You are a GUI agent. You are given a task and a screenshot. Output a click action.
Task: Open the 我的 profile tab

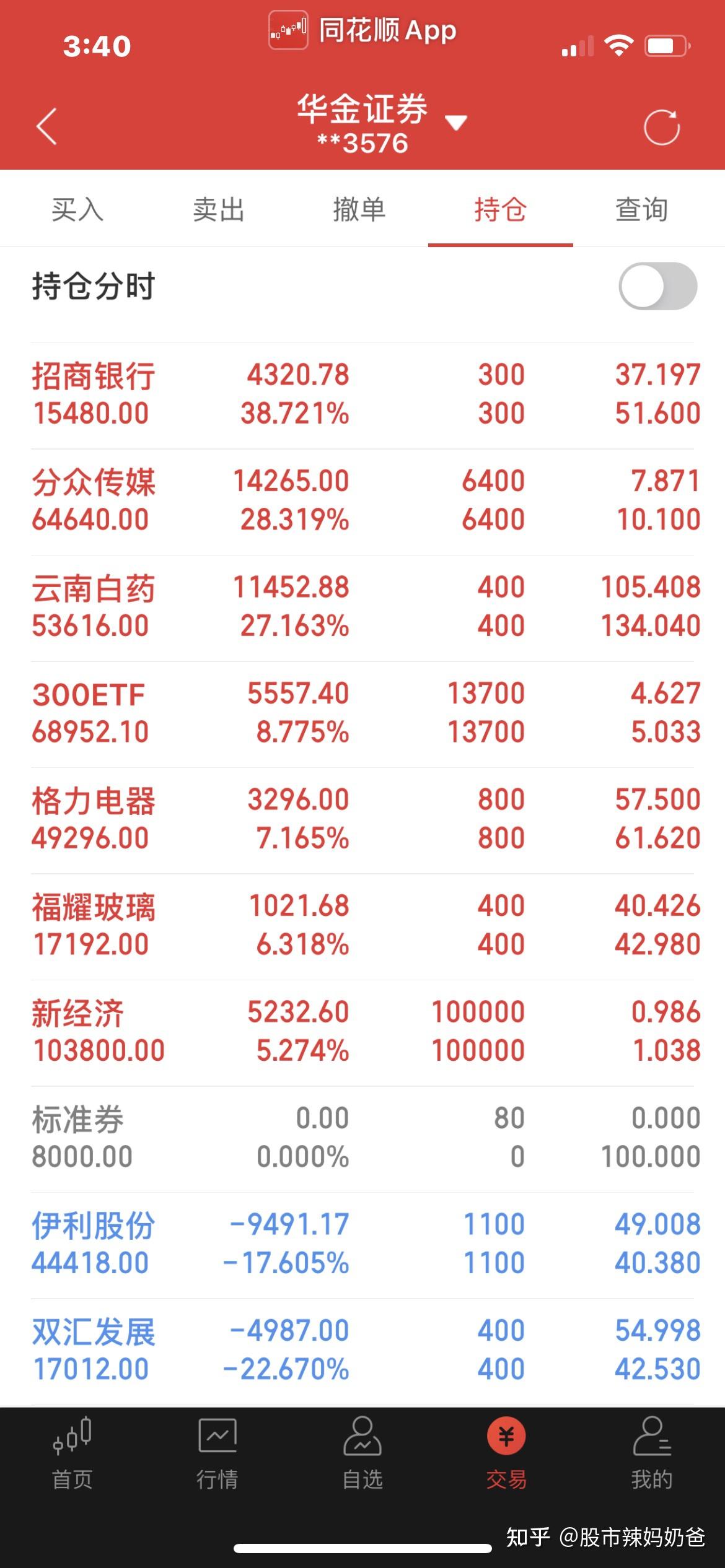(652, 1453)
